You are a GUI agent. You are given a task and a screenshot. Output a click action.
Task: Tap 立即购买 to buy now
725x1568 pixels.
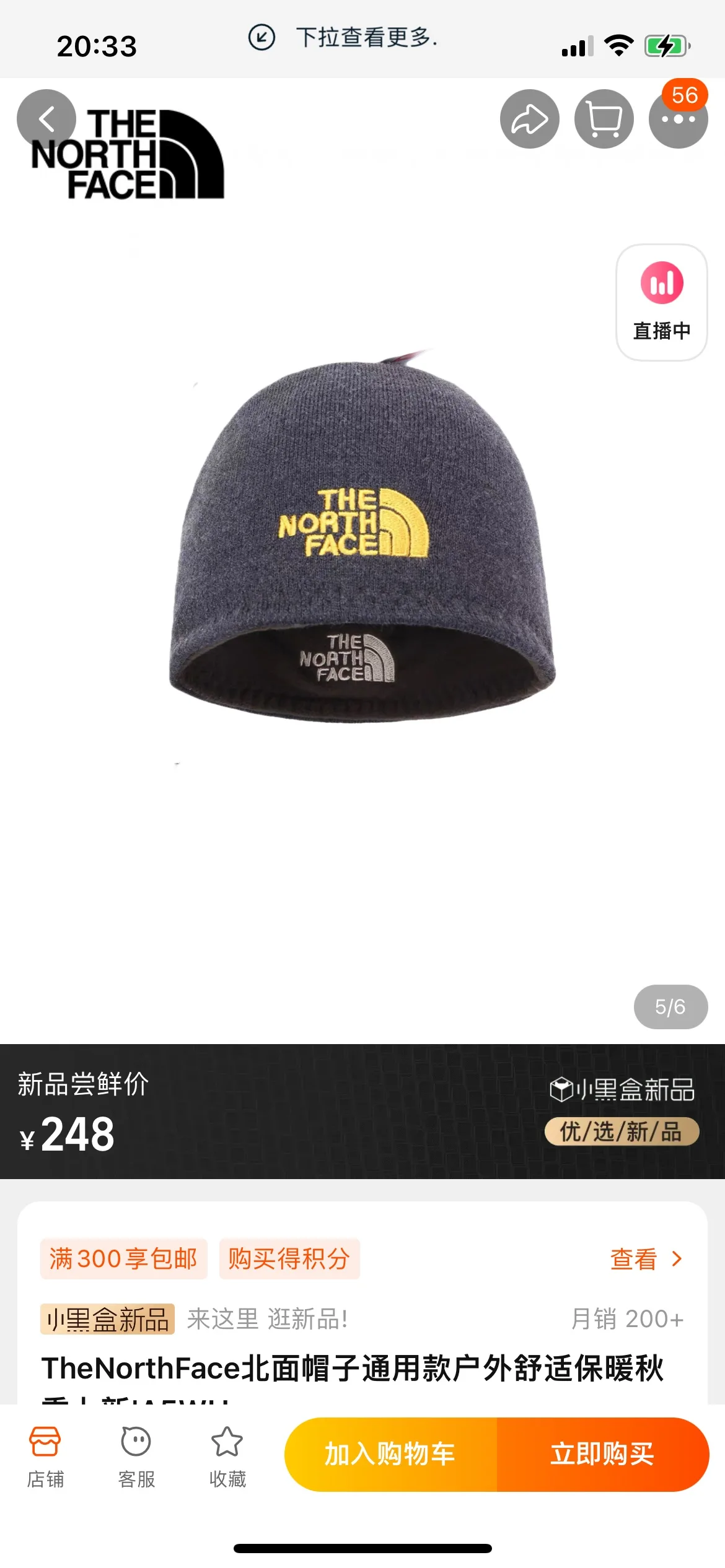click(602, 1454)
